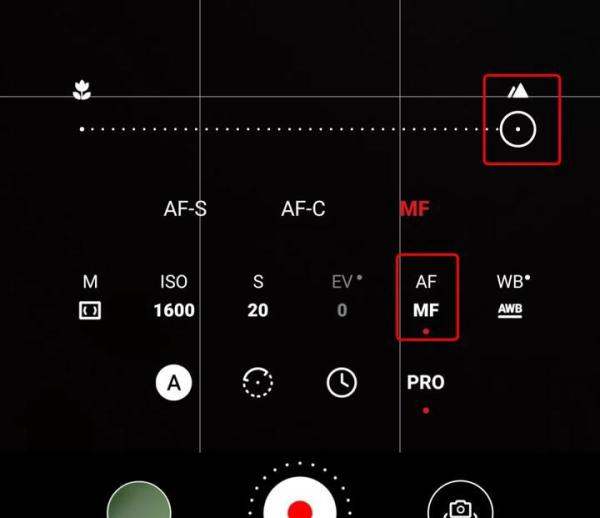
Task: Open the M metering mode setting
Action: tap(90, 296)
